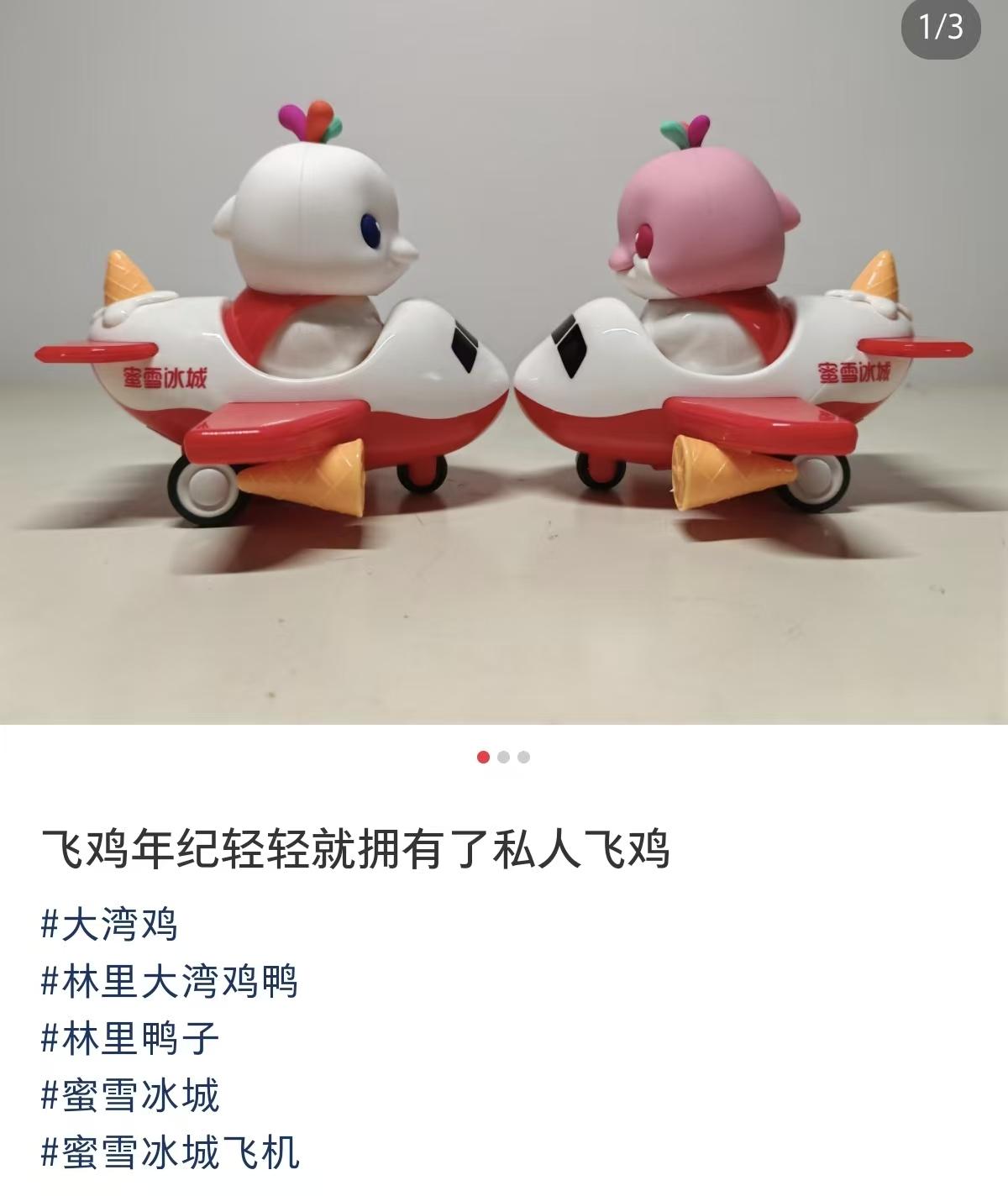Open hashtag #林里大湾鸡鸭

point(169,981)
